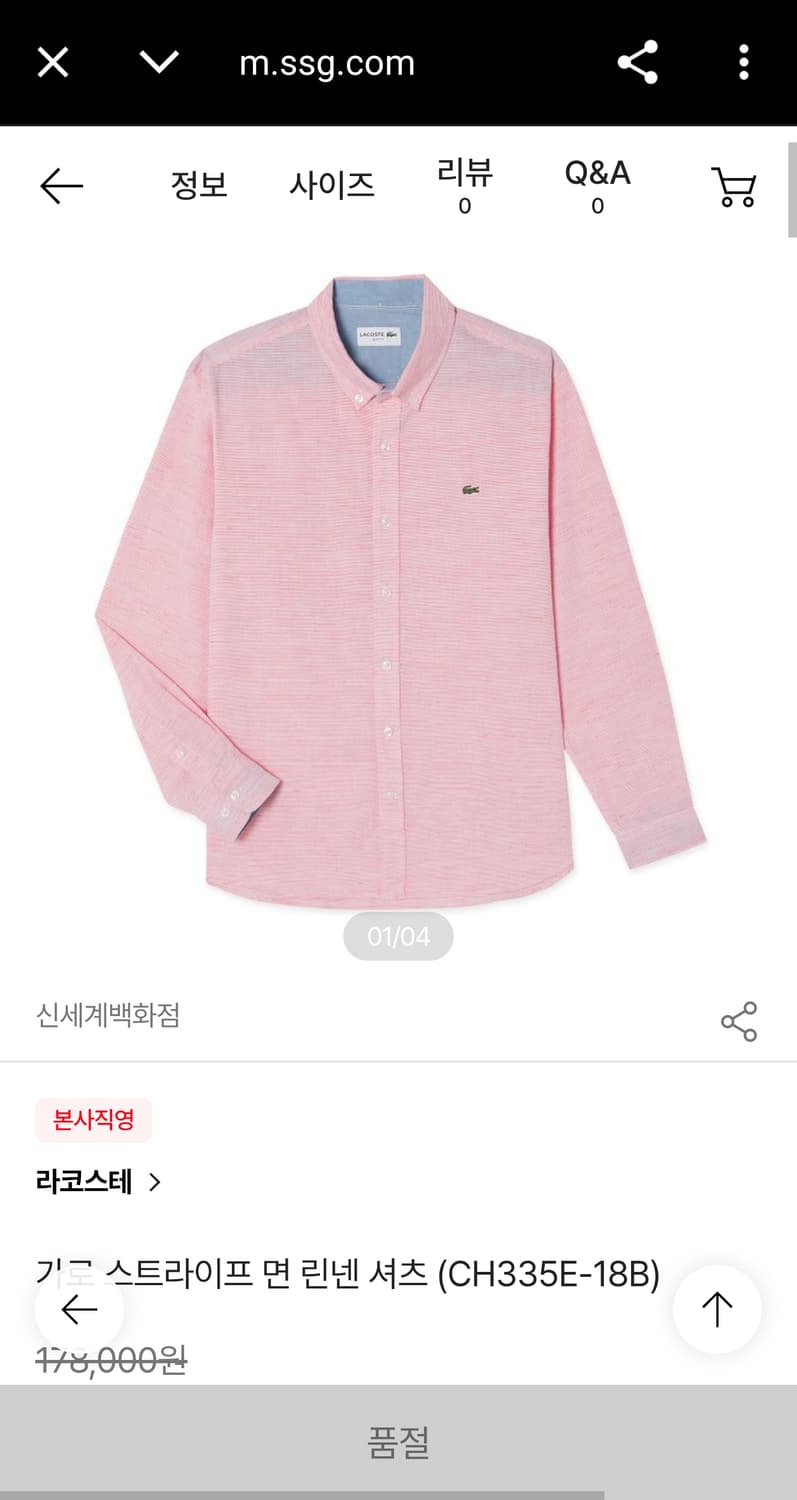Tap the floating back arrow button

(79, 1308)
